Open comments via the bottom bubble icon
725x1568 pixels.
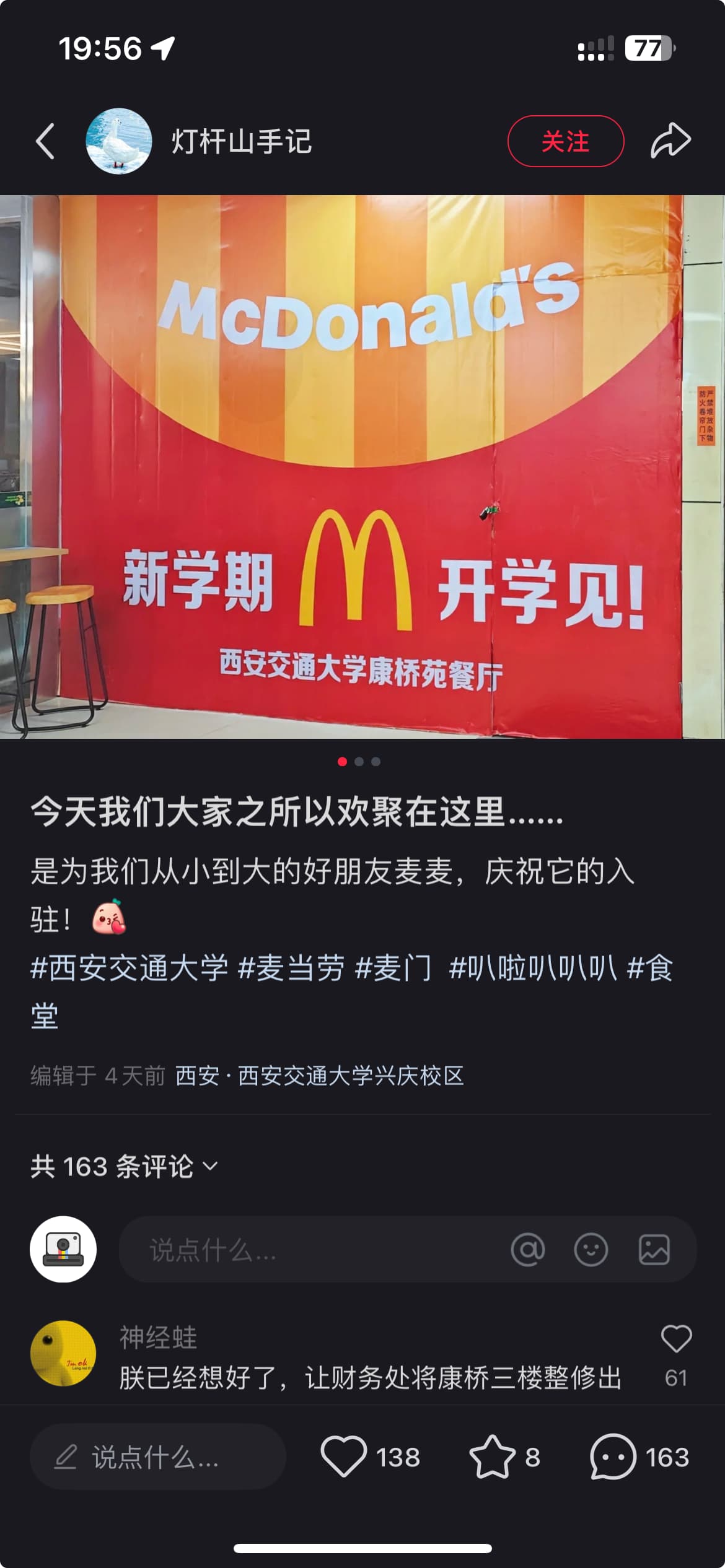pos(613,1457)
